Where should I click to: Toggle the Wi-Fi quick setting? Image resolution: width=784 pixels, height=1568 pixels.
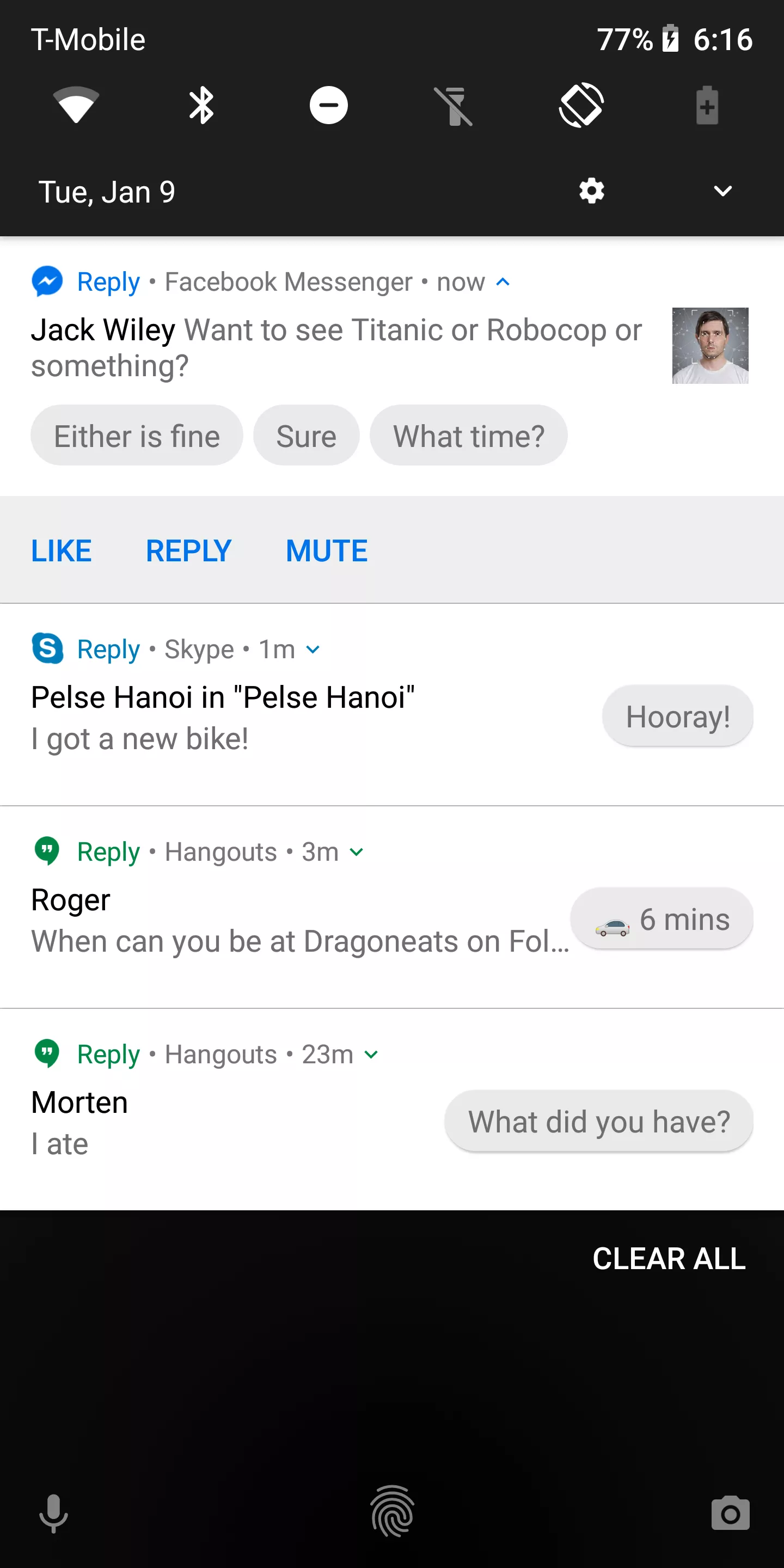click(76, 105)
